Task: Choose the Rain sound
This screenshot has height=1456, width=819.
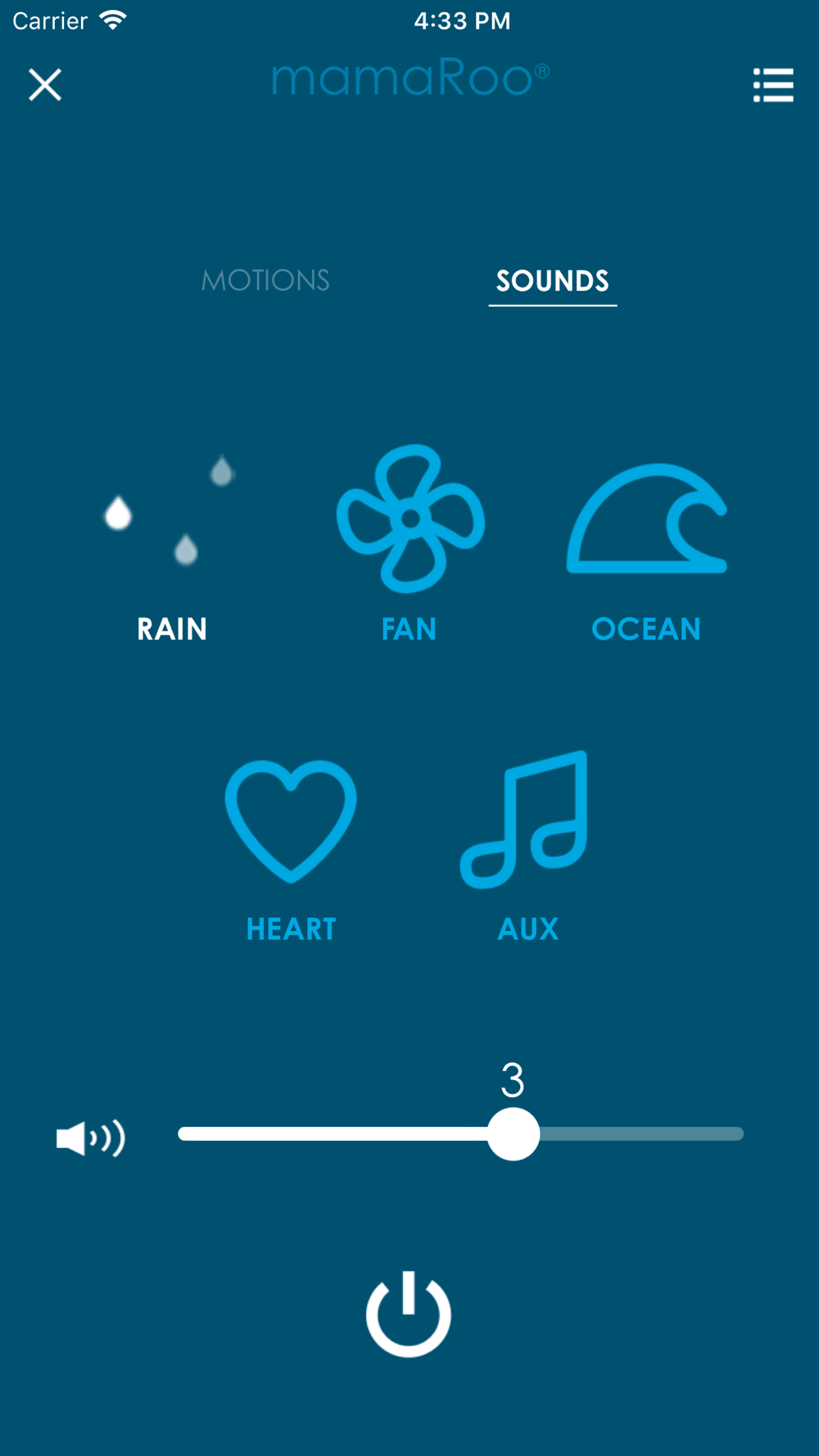Action: tap(171, 545)
